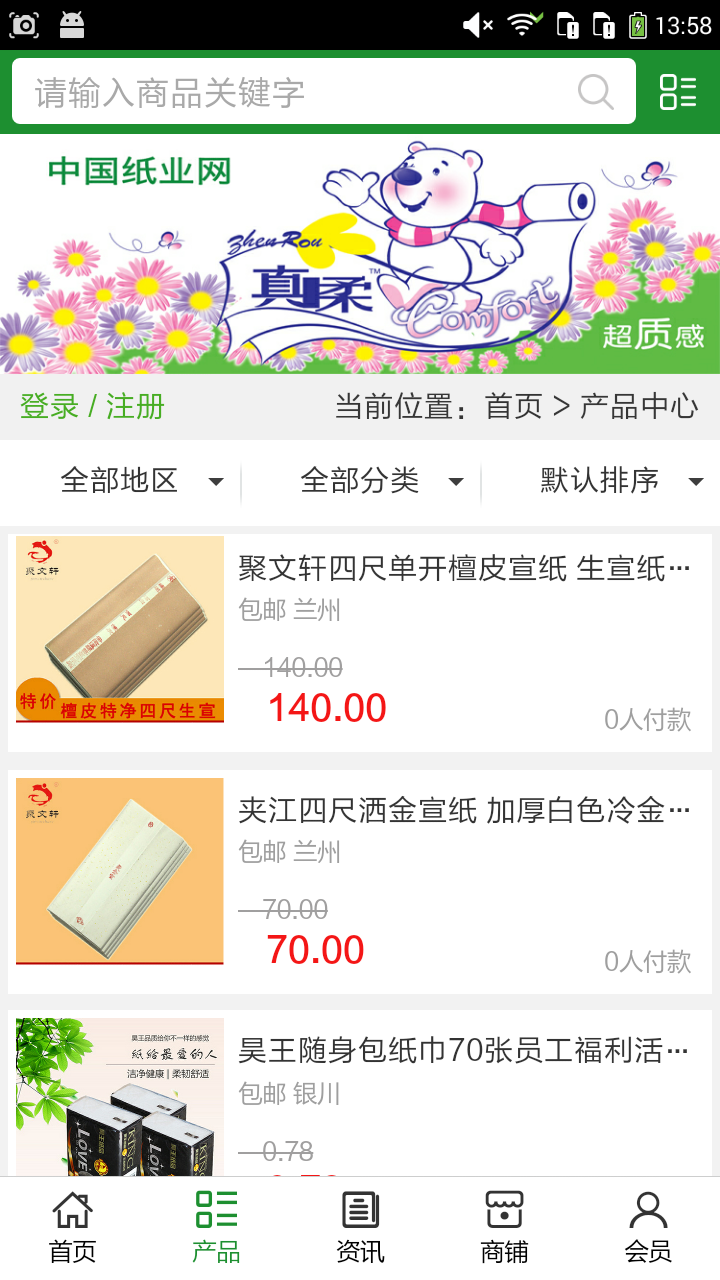Switch to the 首页 tab
This screenshot has width=720, height=1280.
pyautogui.click(x=72, y=1227)
